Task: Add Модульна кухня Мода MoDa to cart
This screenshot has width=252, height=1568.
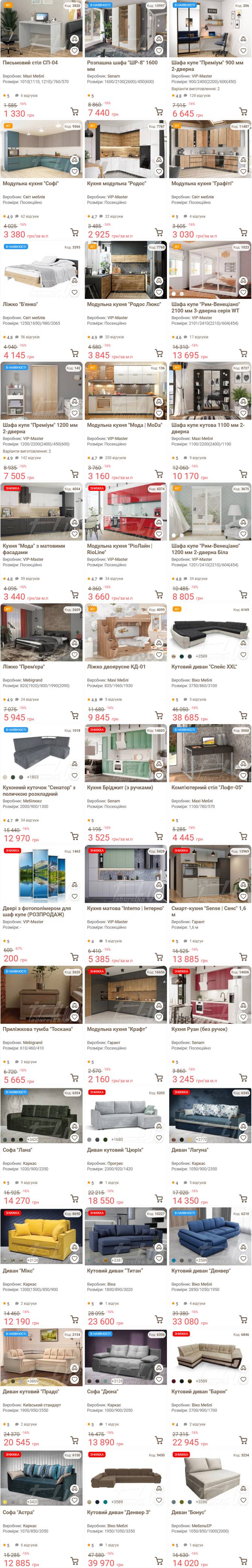Action: click(159, 474)
